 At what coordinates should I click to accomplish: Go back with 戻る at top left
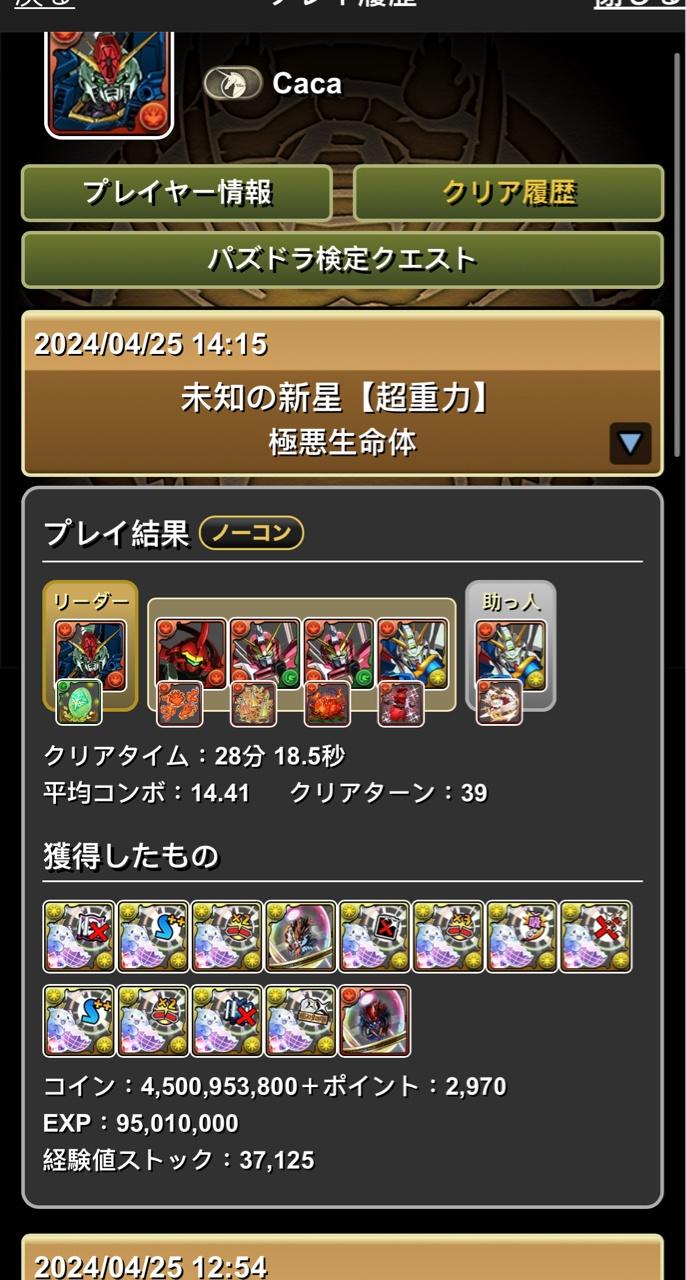pos(44,6)
